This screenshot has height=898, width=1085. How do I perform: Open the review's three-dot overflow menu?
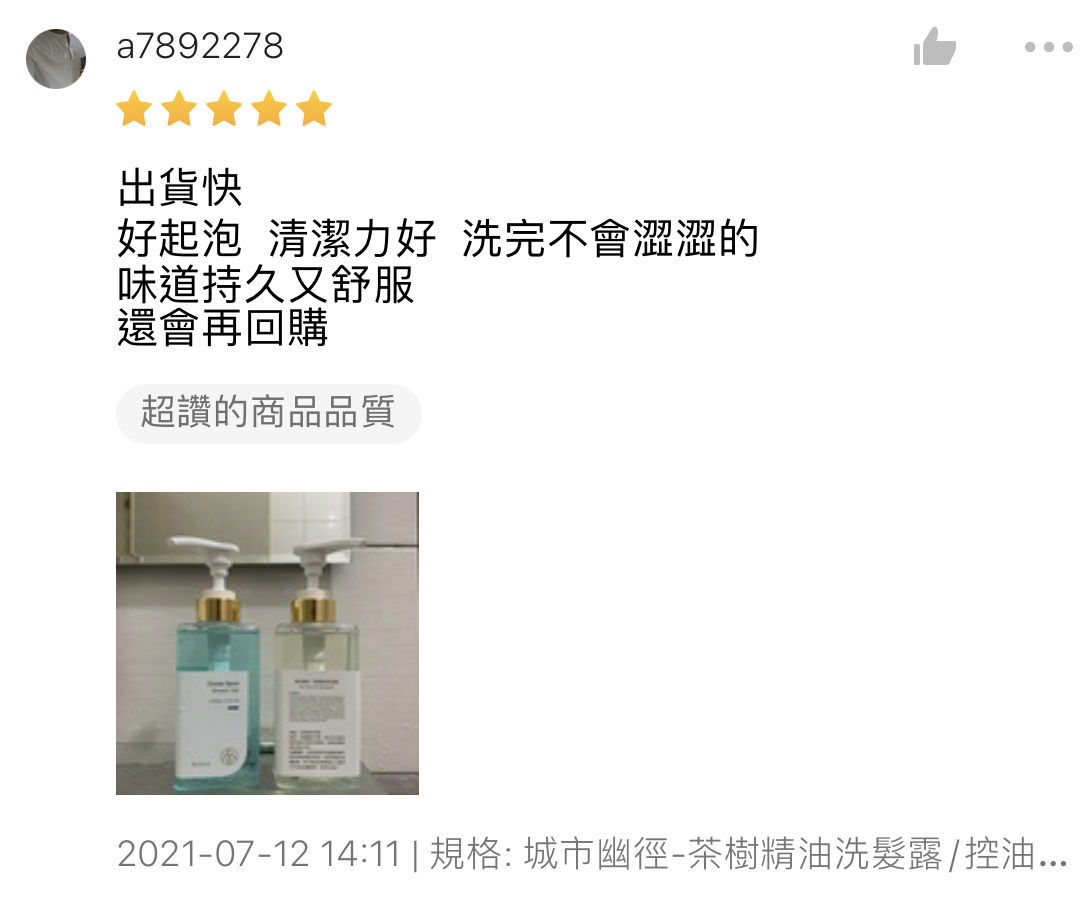coord(1047,47)
